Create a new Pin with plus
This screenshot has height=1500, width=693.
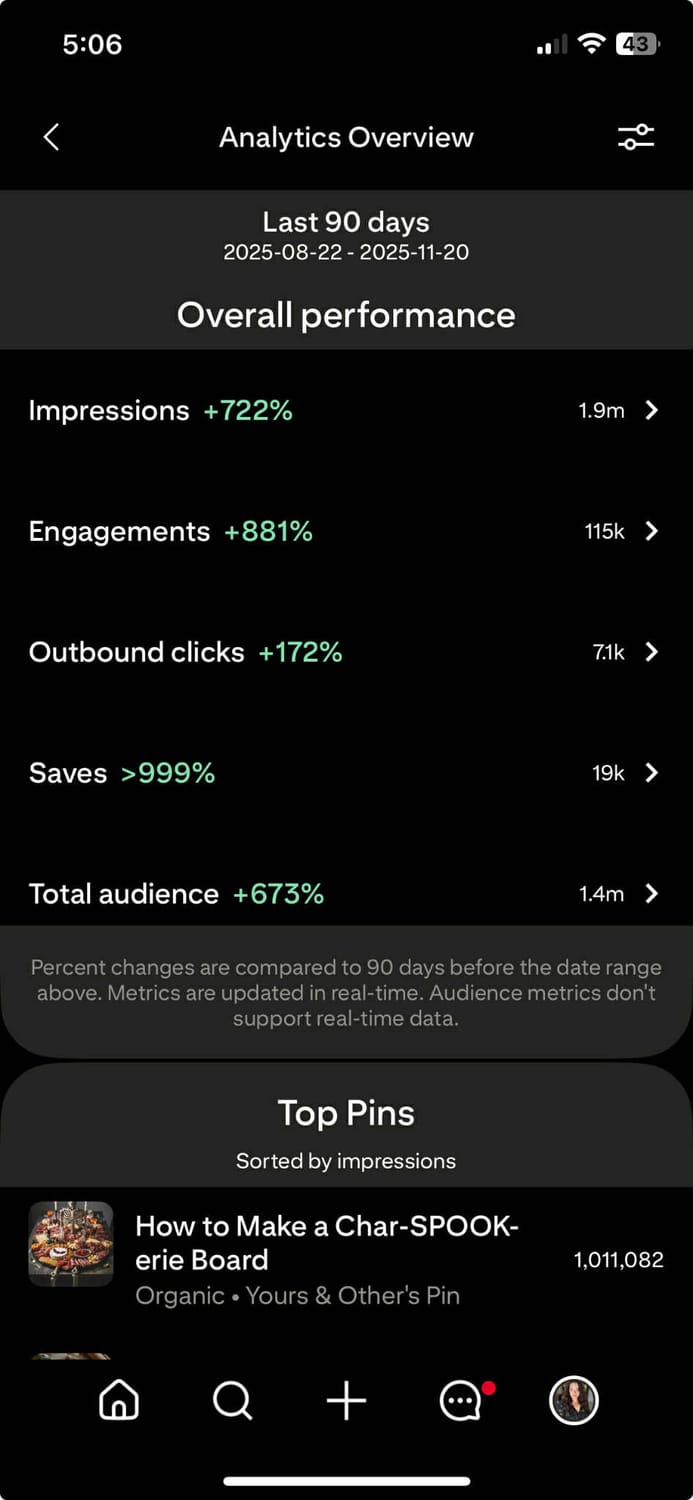[x=346, y=1400]
